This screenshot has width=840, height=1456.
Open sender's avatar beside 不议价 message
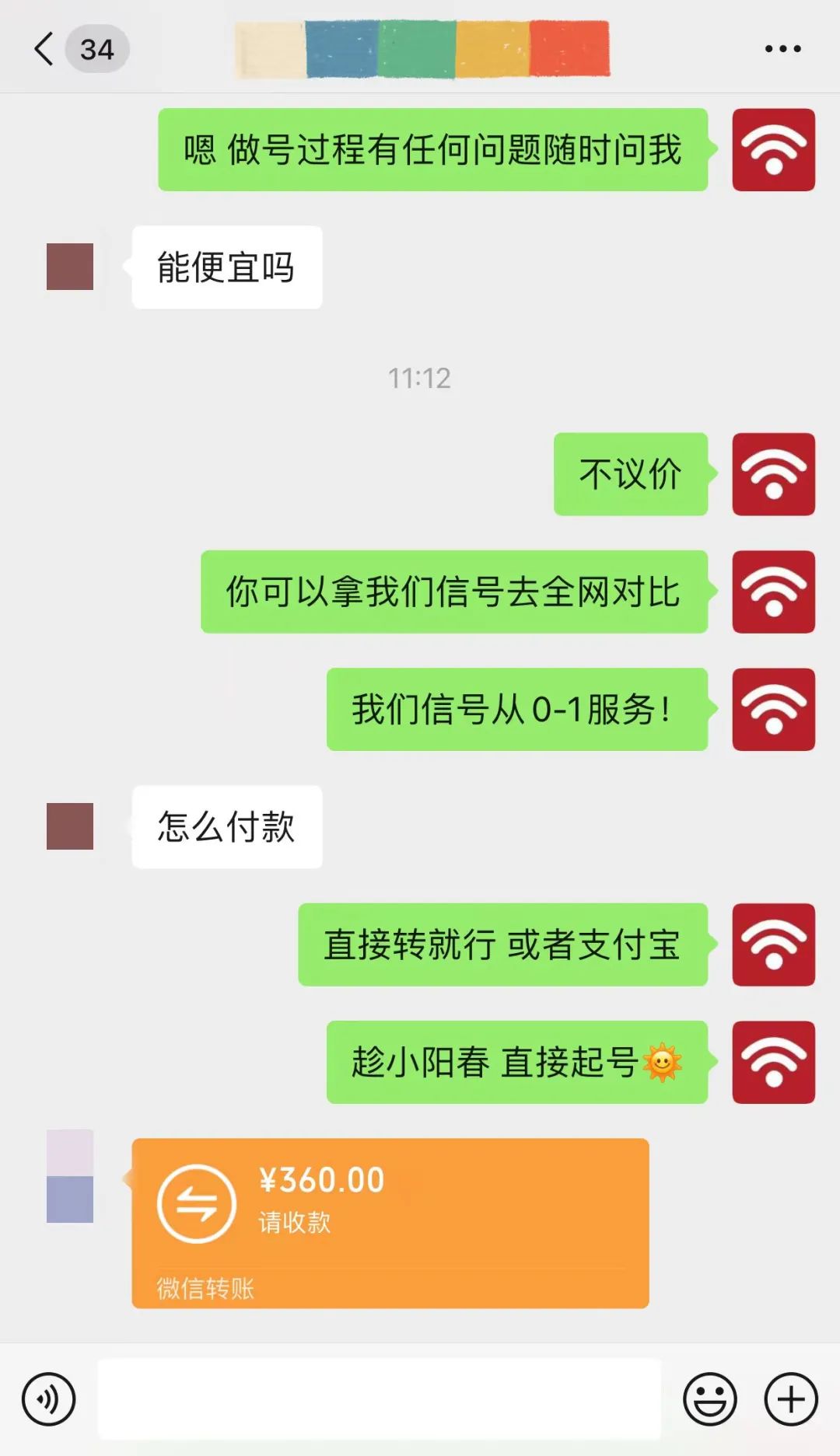773,474
